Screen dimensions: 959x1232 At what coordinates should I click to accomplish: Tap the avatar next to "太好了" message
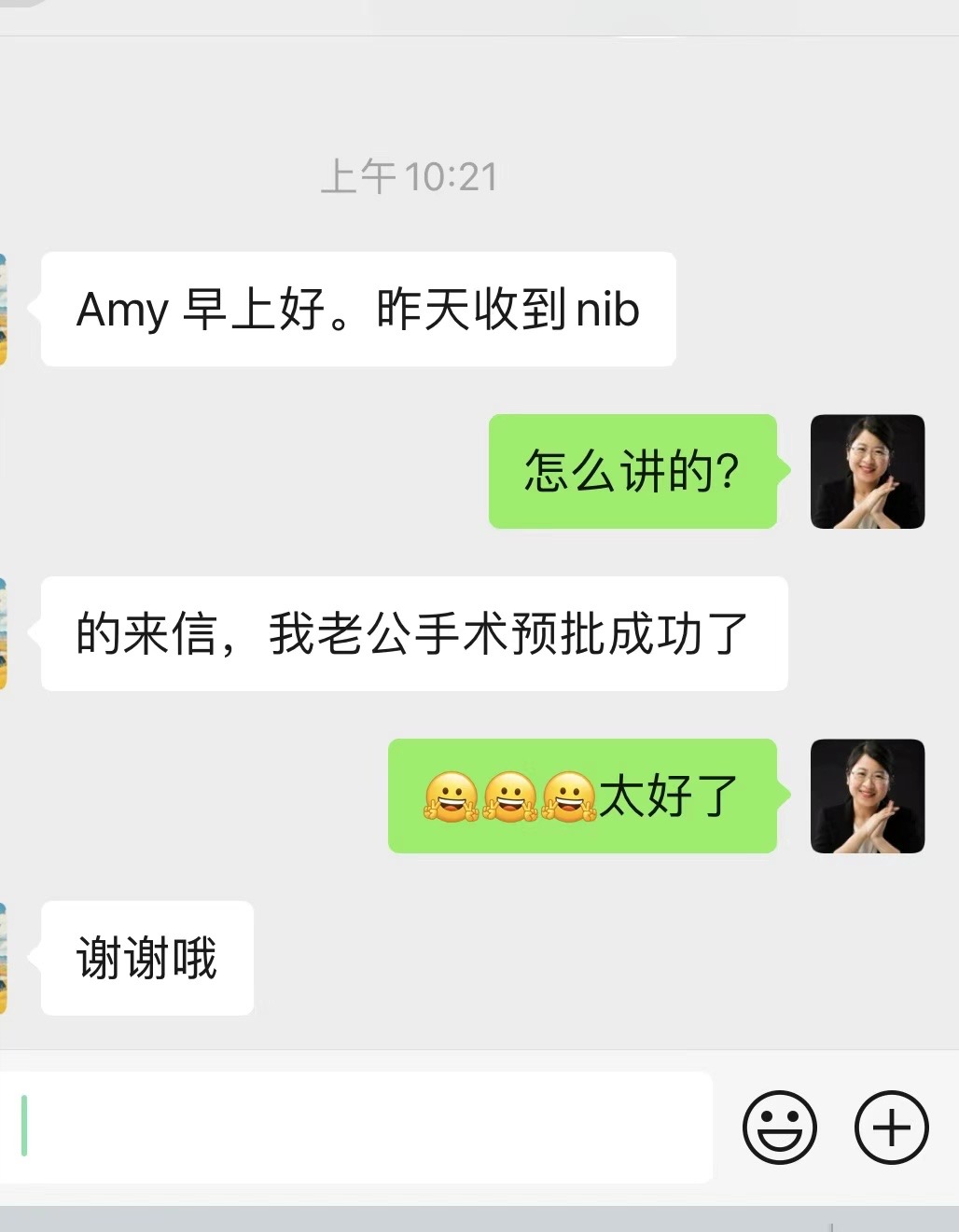tap(867, 796)
